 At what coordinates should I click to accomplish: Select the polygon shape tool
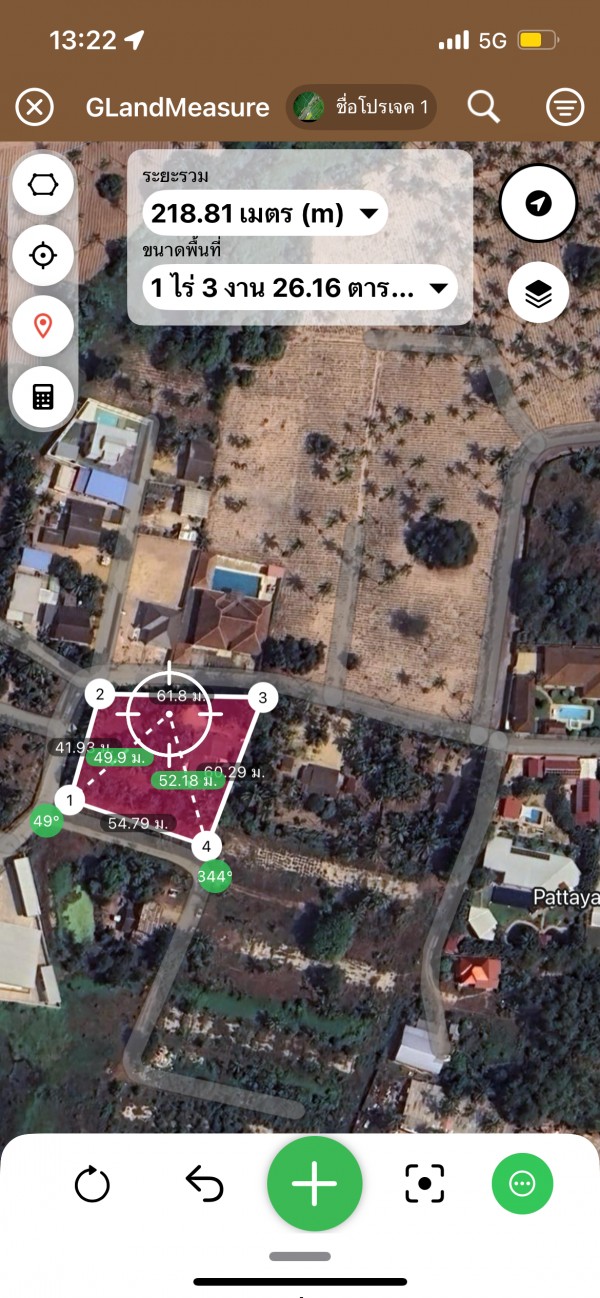click(x=43, y=185)
